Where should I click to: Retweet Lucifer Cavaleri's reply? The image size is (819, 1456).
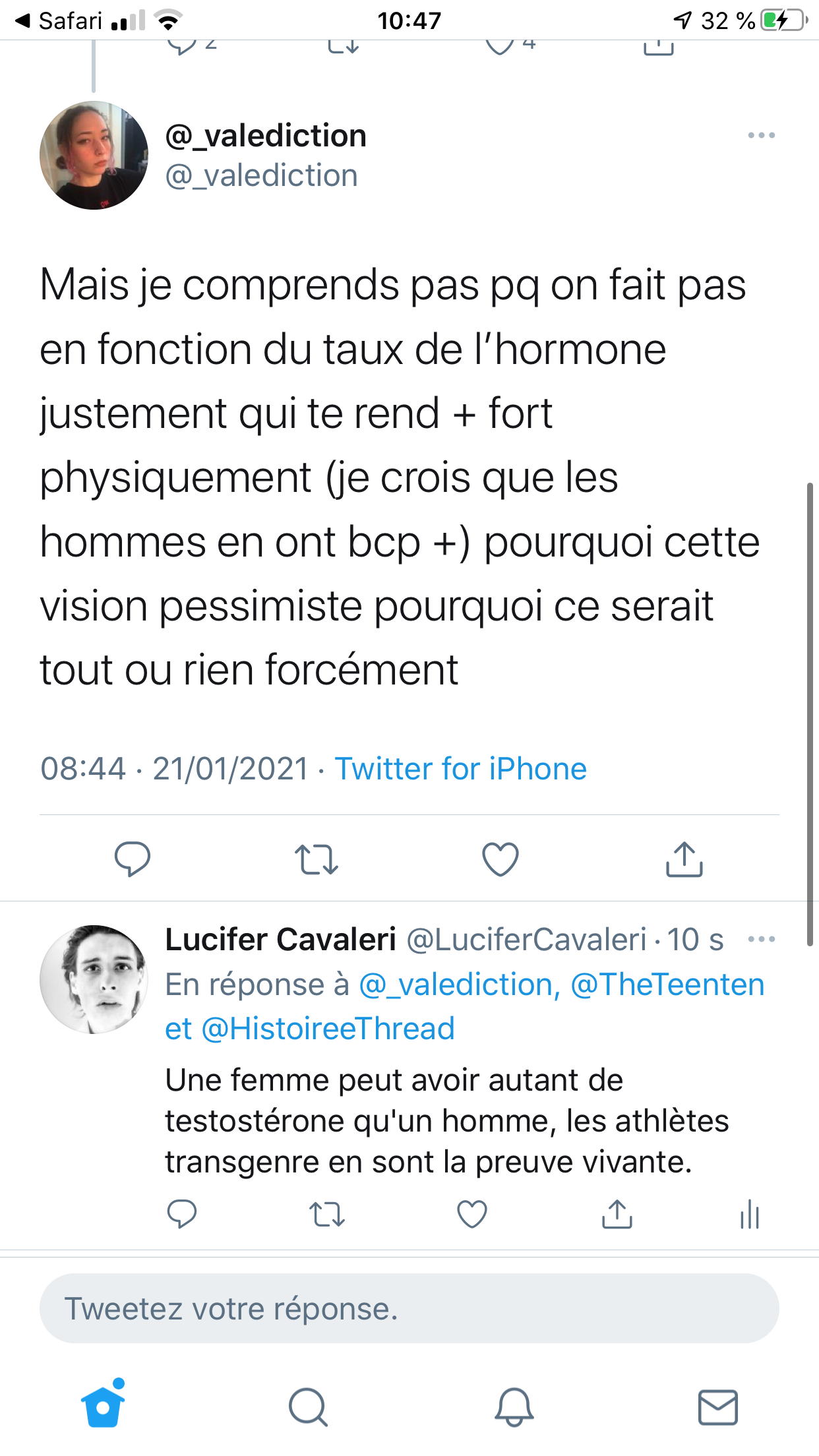point(327,1214)
